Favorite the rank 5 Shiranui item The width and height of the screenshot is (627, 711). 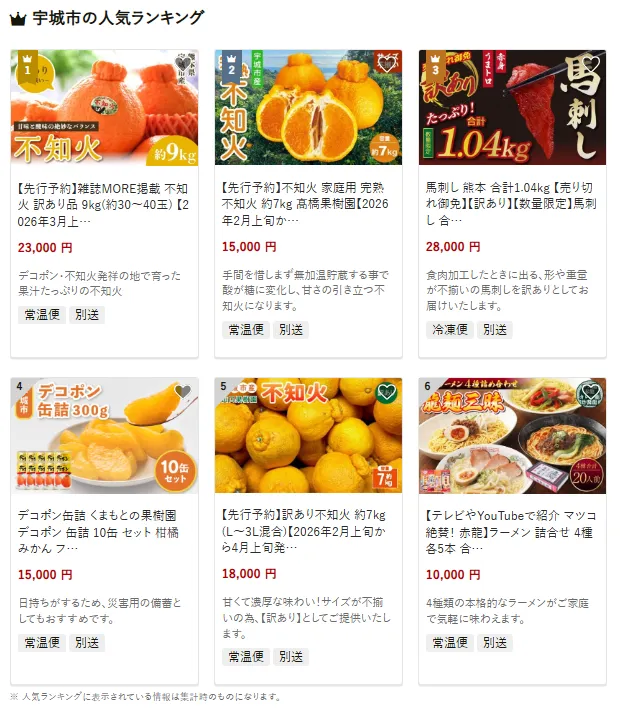(x=386, y=392)
